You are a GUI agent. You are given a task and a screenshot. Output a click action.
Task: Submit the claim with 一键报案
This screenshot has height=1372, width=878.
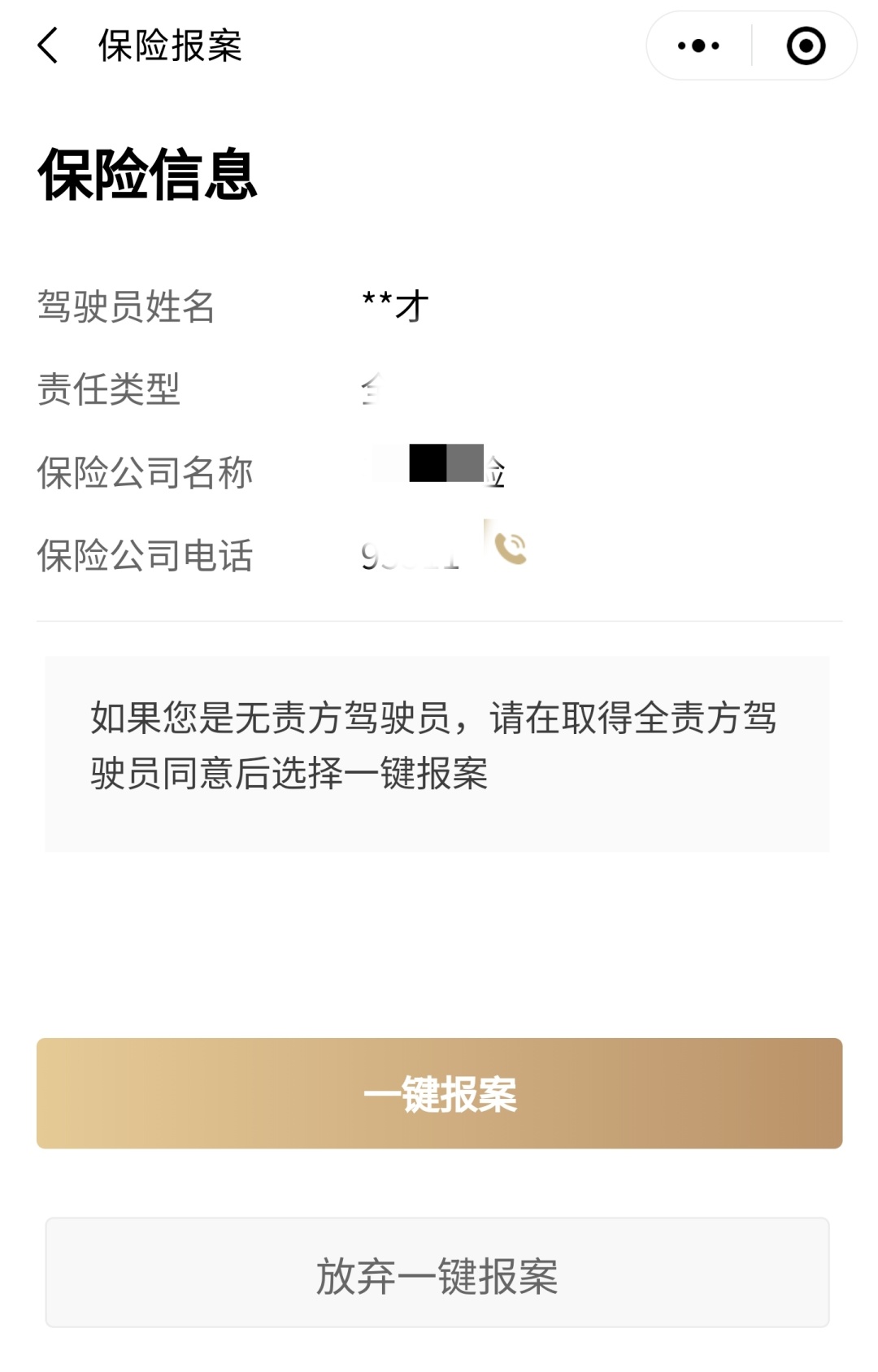(x=439, y=1093)
